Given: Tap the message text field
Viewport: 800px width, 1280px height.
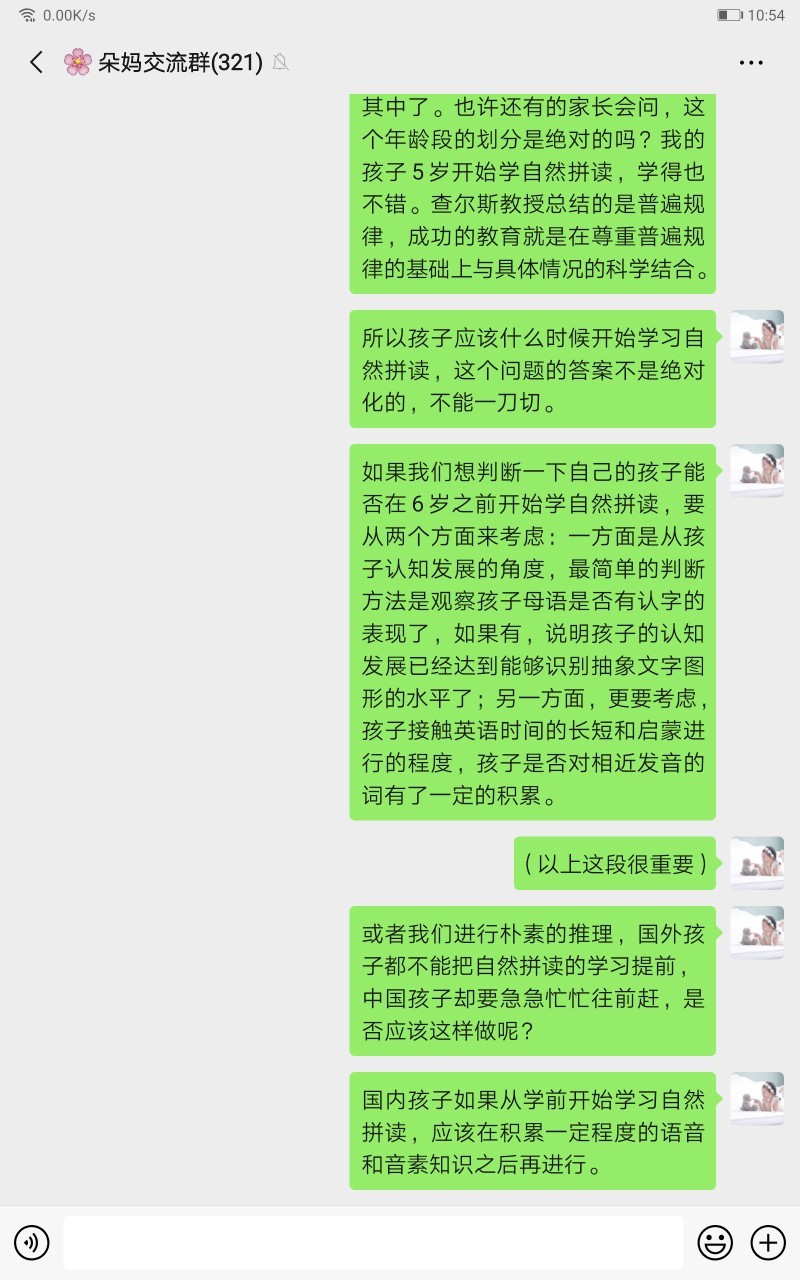Looking at the screenshot, I should (x=373, y=1243).
